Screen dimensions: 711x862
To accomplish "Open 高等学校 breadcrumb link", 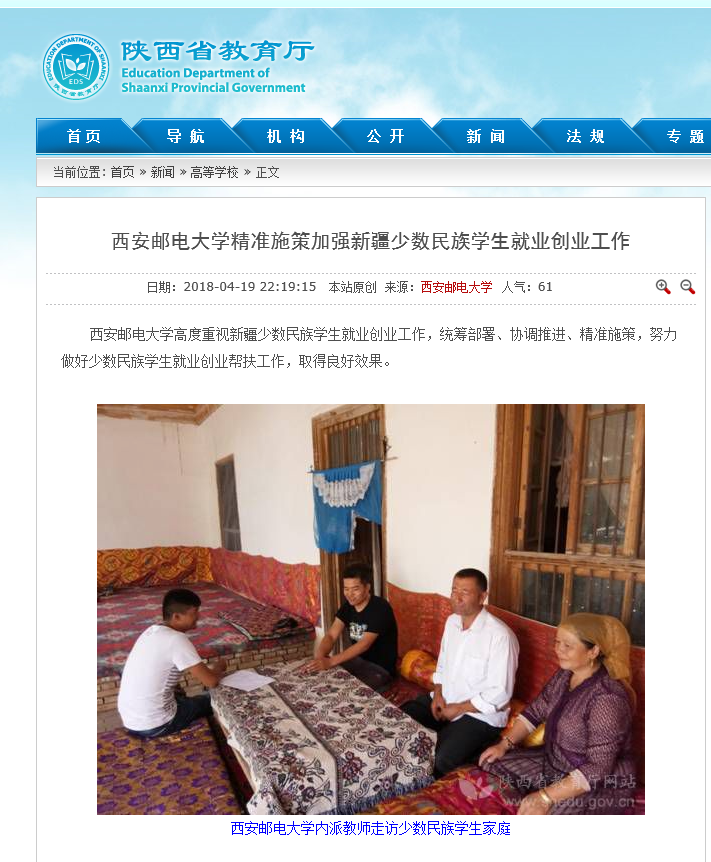I will point(214,172).
